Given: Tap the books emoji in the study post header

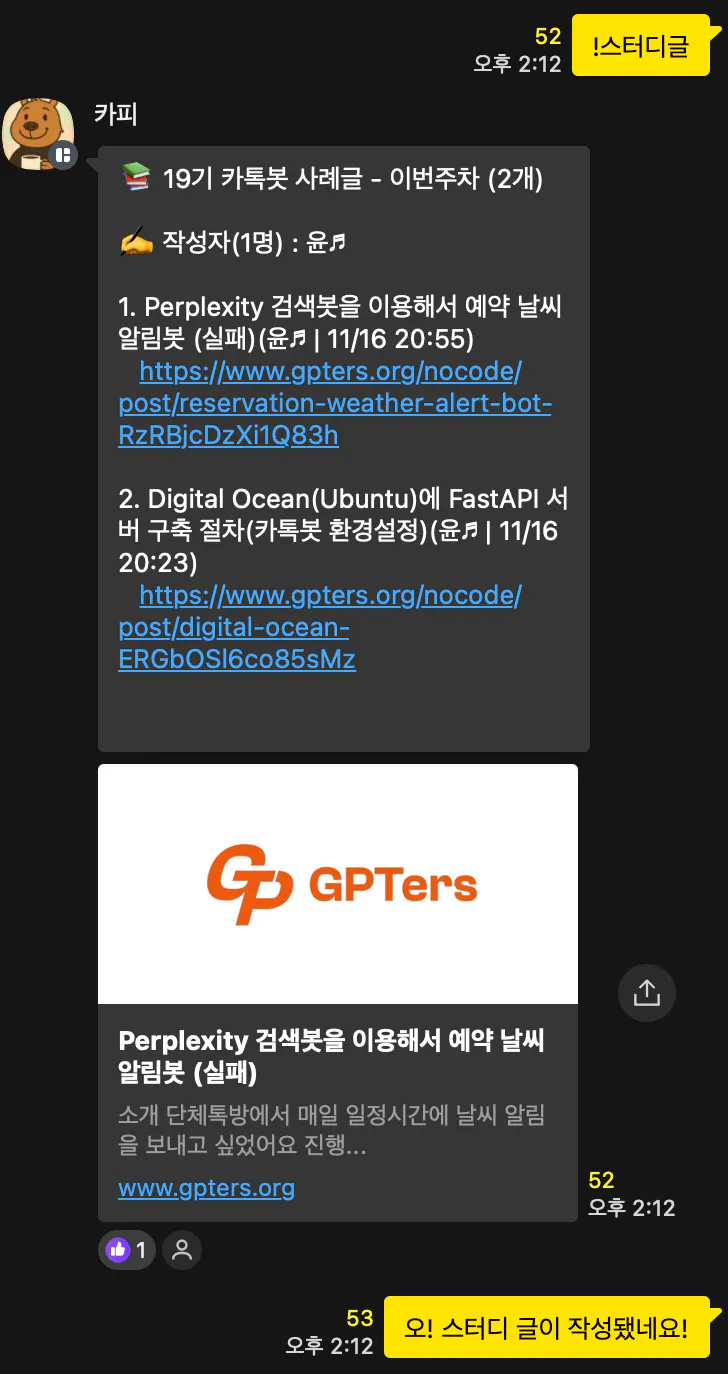Looking at the screenshot, I should coord(133,178).
